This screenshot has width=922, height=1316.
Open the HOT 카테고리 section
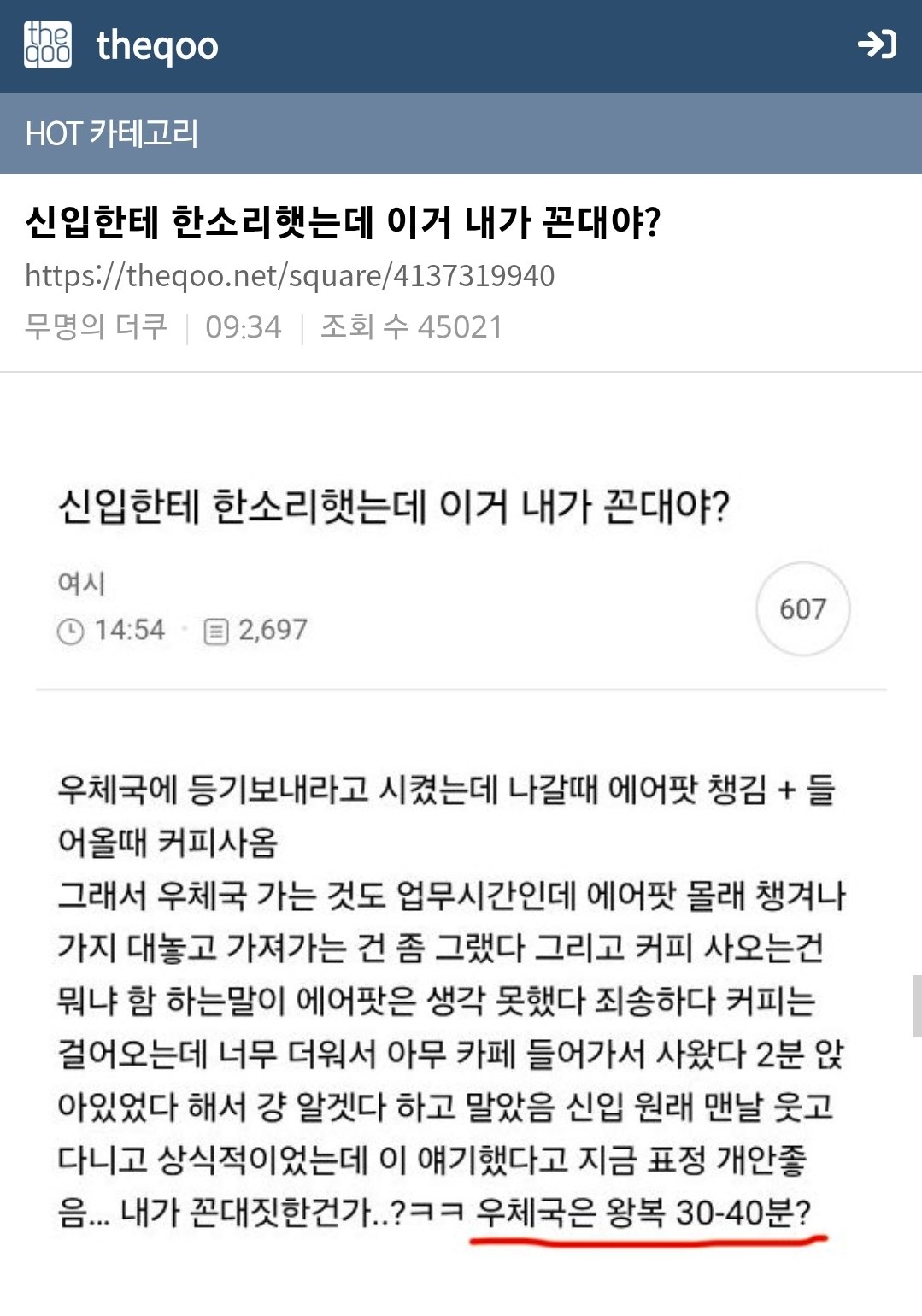112,134
